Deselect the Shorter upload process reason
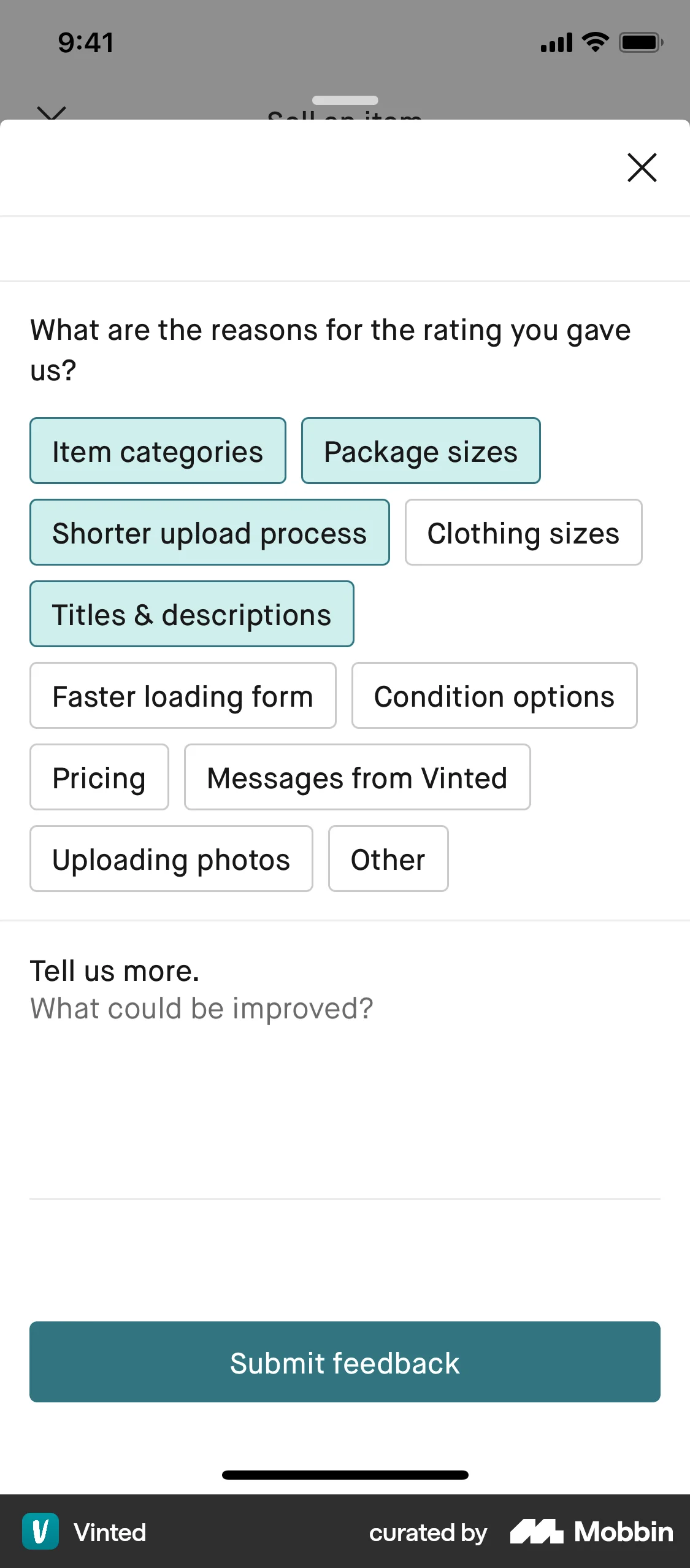Image resolution: width=690 pixels, height=1568 pixels. tap(209, 532)
